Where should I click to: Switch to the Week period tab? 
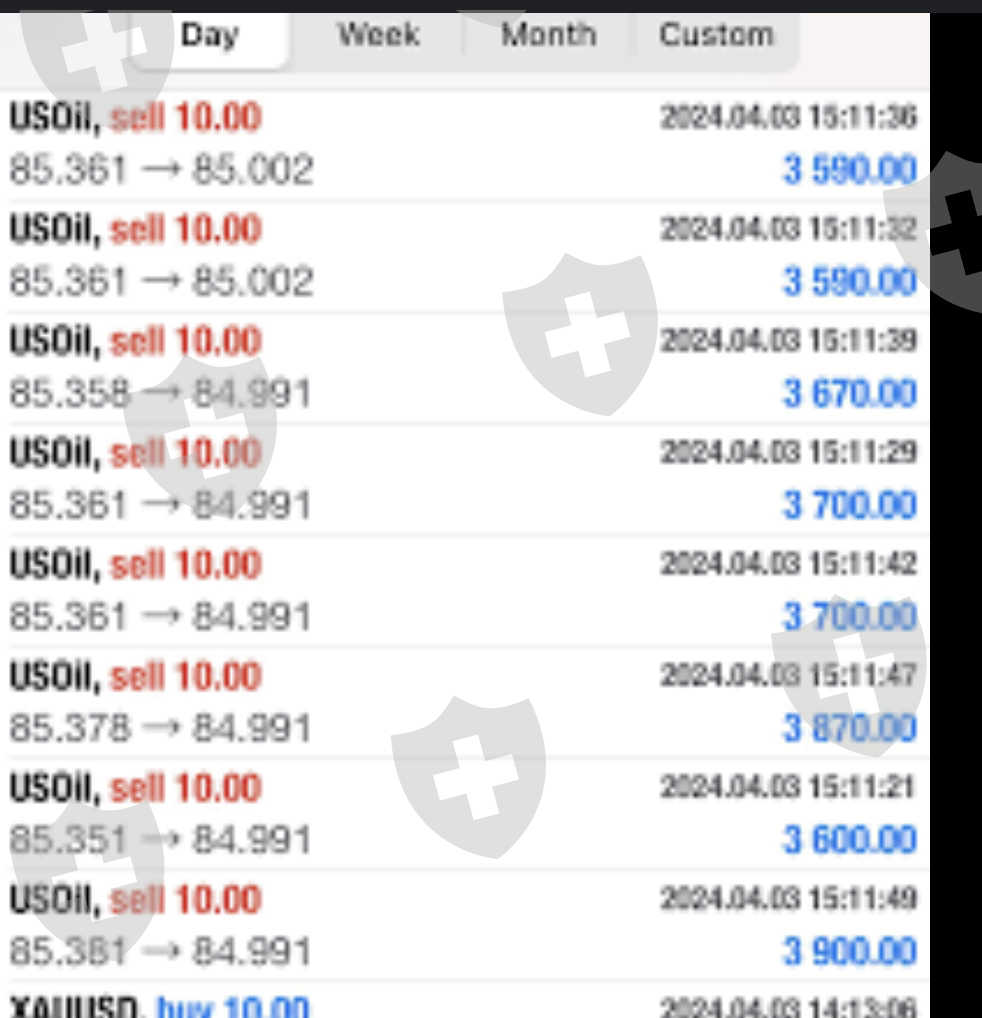[377, 36]
